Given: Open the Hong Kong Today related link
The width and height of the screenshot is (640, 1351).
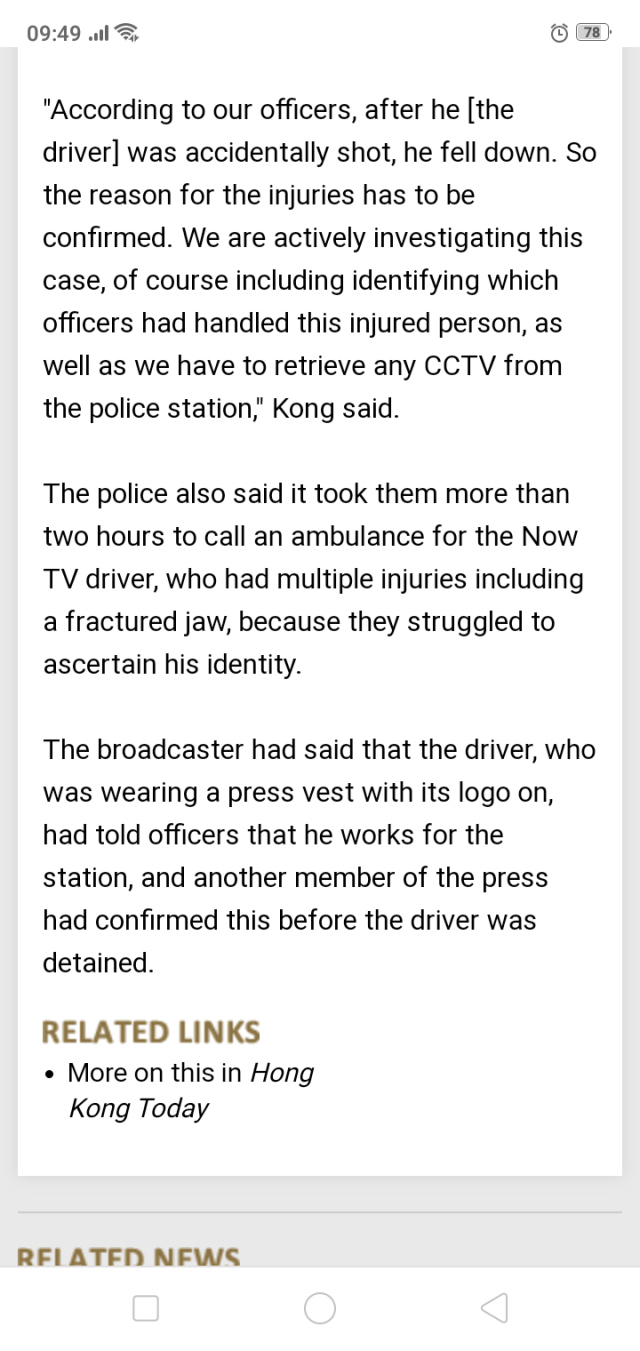Looking at the screenshot, I should [x=190, y=1090].
